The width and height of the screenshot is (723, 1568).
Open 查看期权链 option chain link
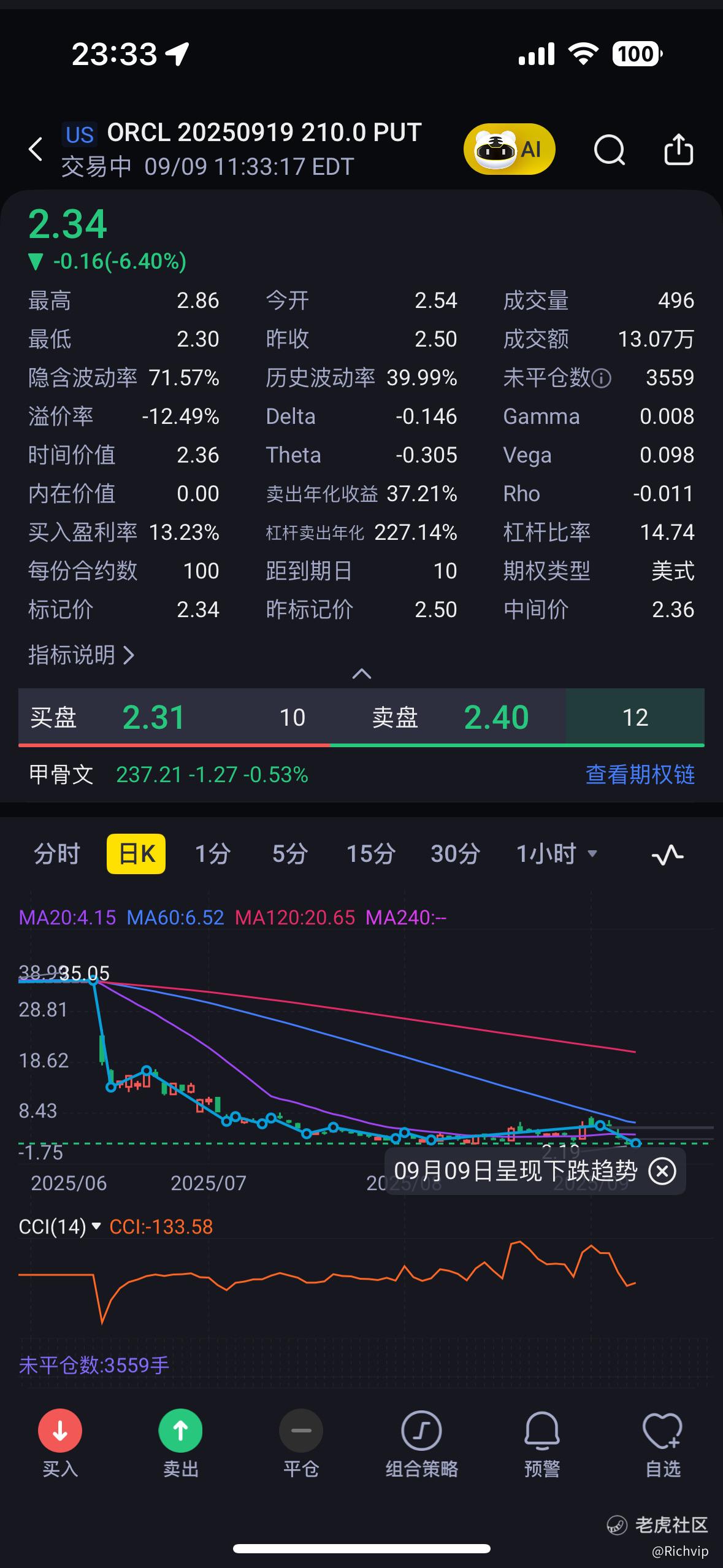click(640, 775)
